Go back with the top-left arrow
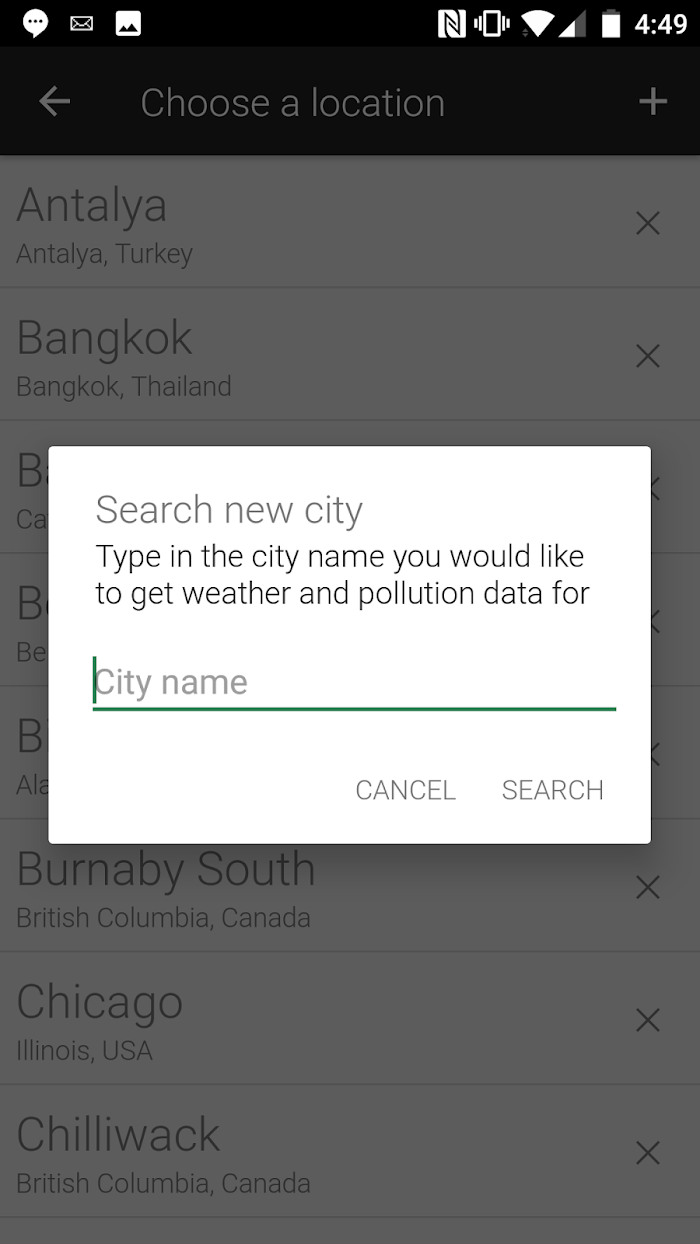This screenshot has width=700, height=1244. [54, 102]
